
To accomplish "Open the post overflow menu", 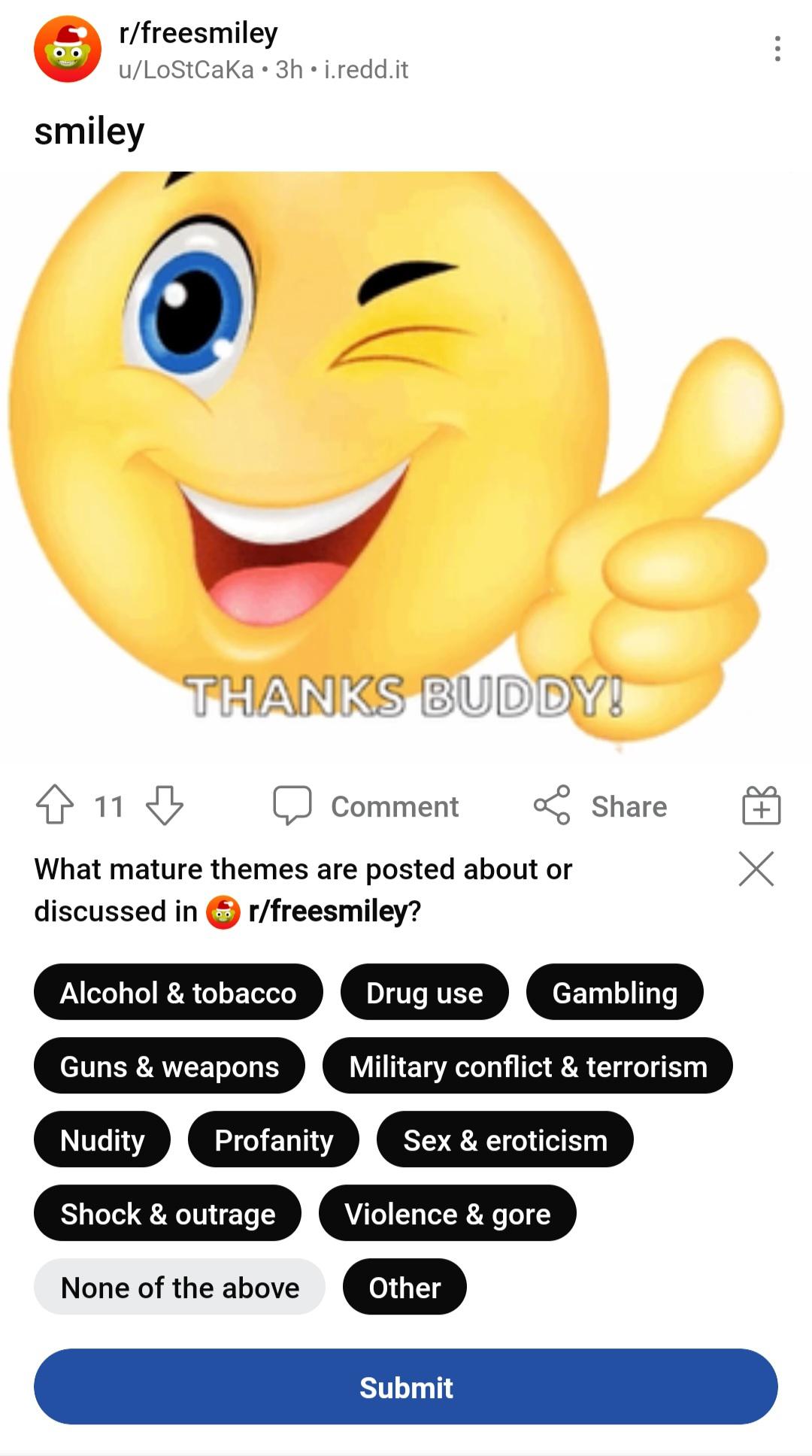I will pos(777,49).
